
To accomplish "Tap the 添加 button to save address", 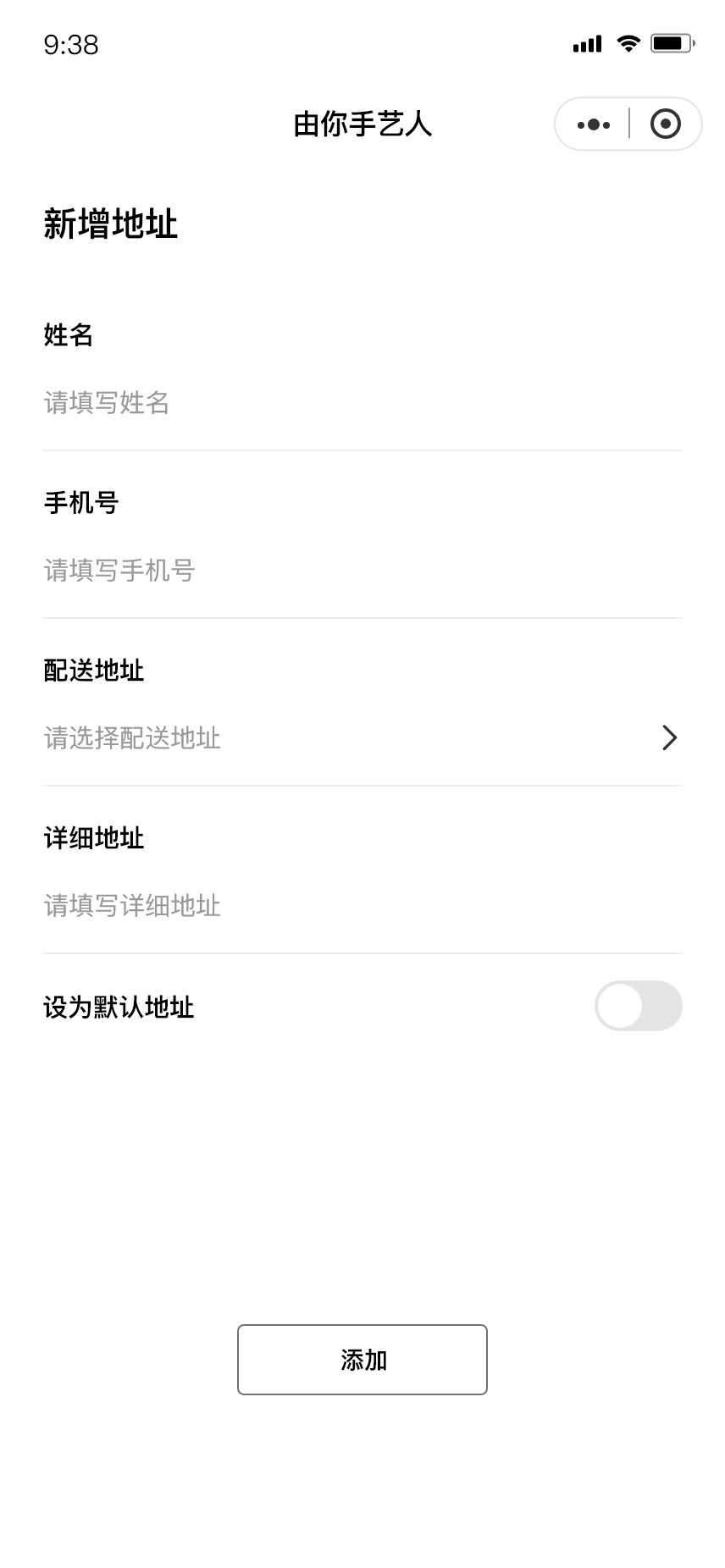I will (x=362, y=1360).
